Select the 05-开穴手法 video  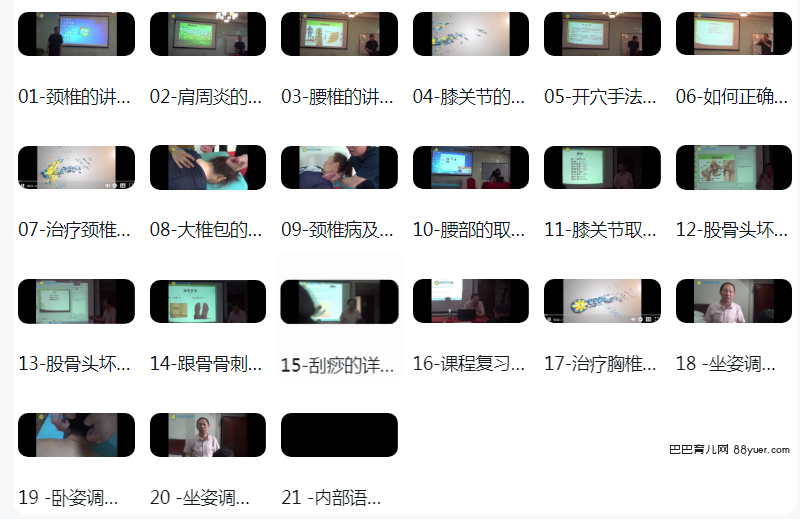point(602,34)
